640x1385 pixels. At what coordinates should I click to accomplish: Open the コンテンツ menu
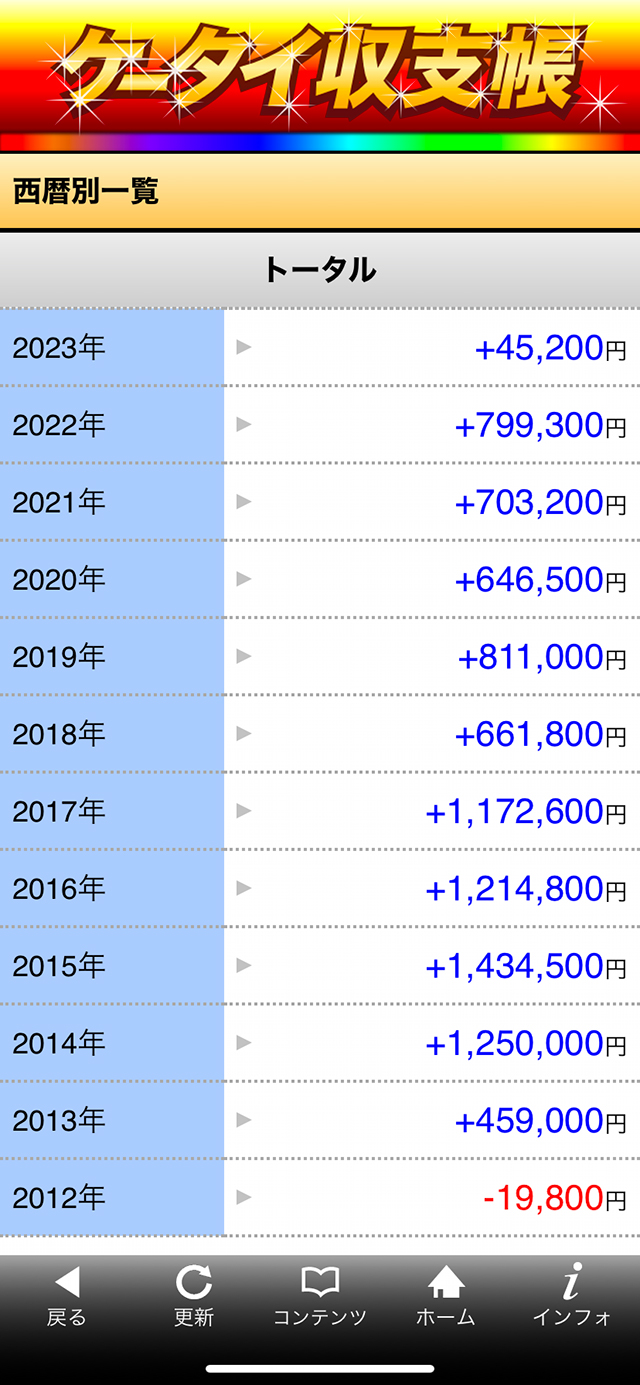tap(320, 1297)
